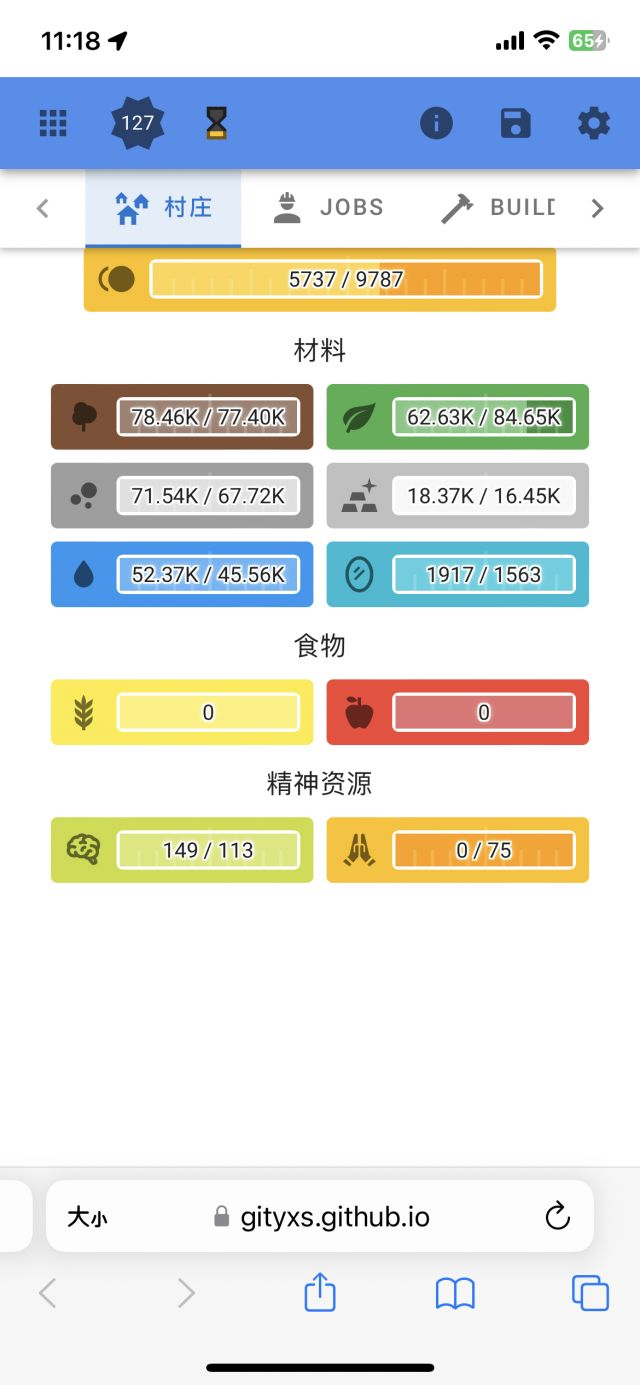Show more tabs with right chevron

(x=597, y=208)
